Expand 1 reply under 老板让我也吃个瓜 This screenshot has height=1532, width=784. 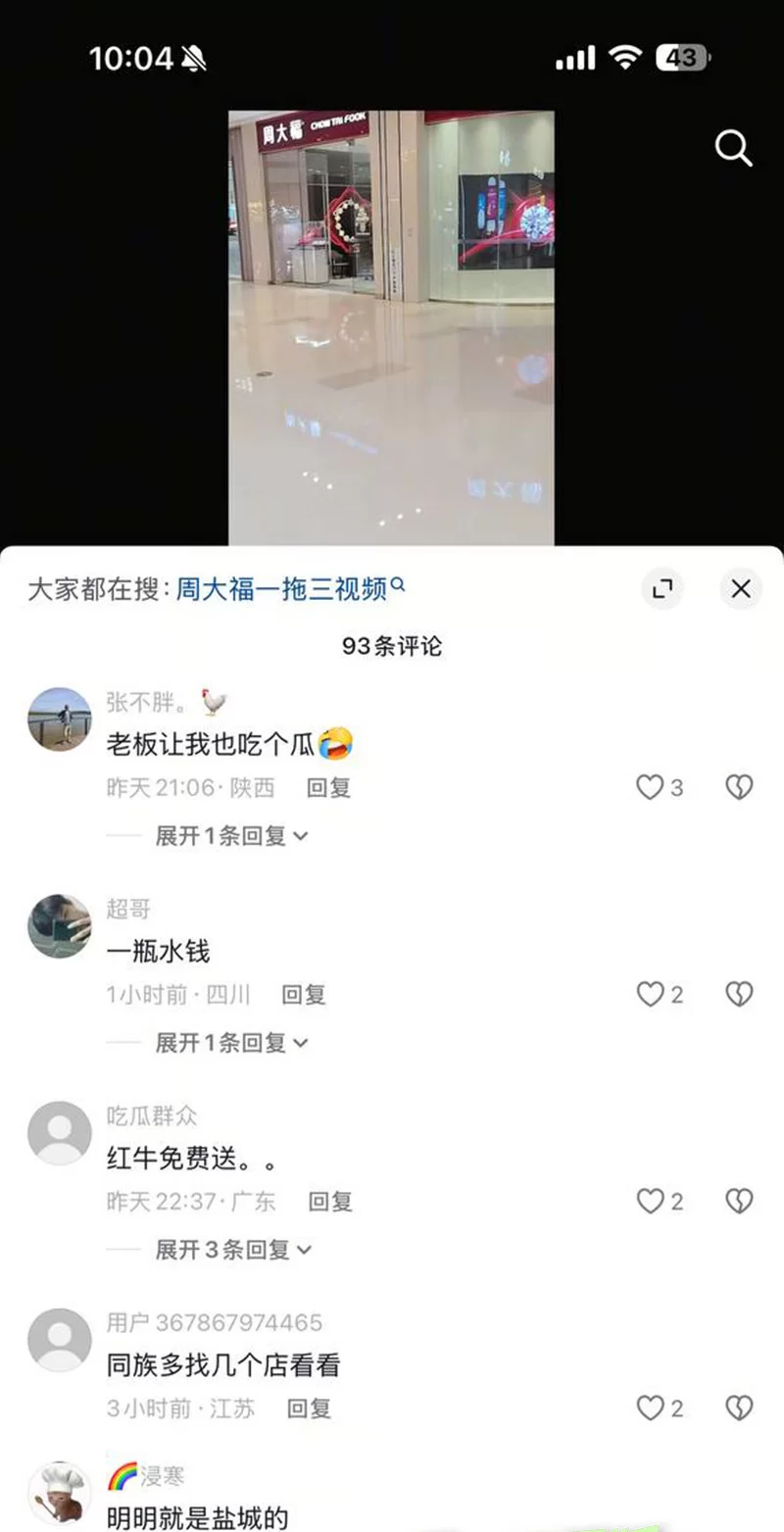(x=231, y=836)
